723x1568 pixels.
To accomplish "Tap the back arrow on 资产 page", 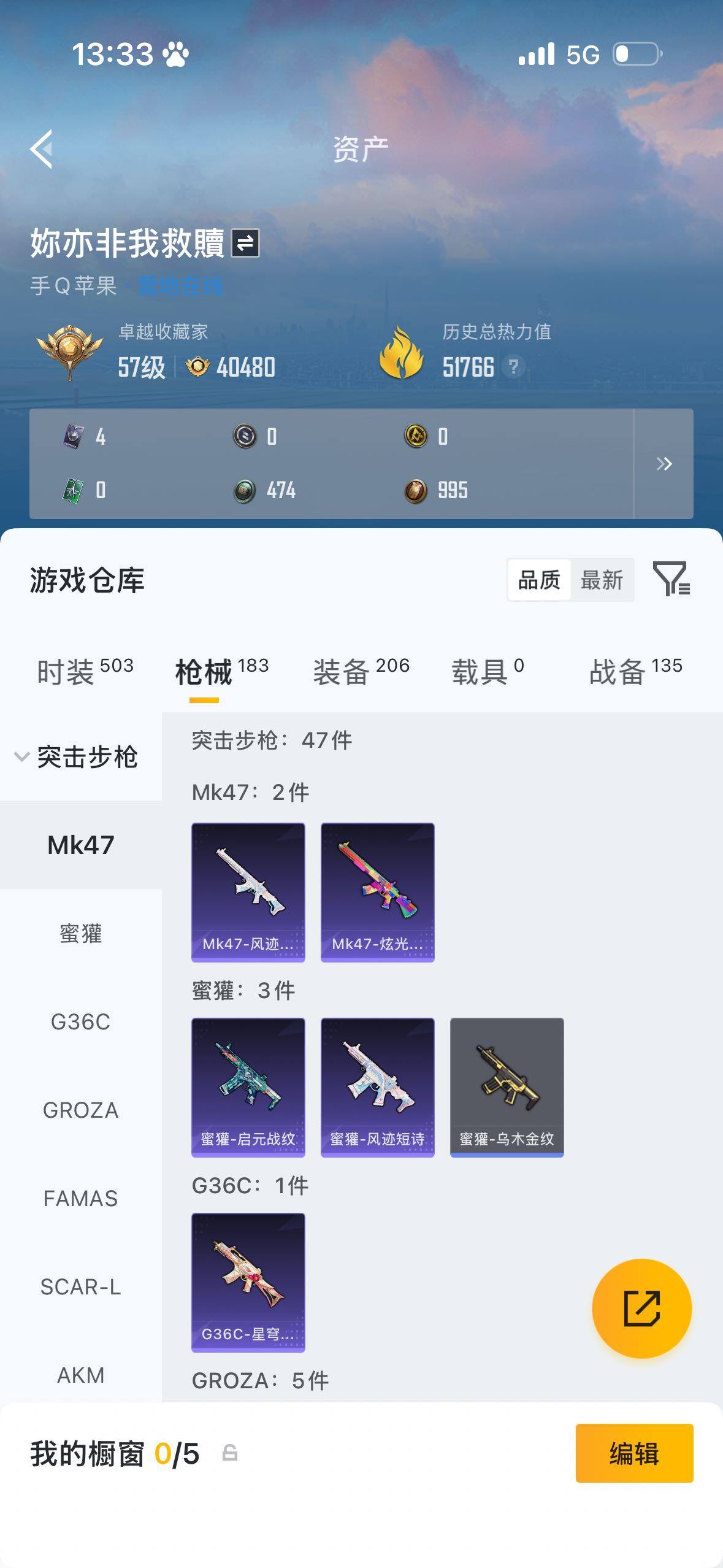I will [40, 150].
